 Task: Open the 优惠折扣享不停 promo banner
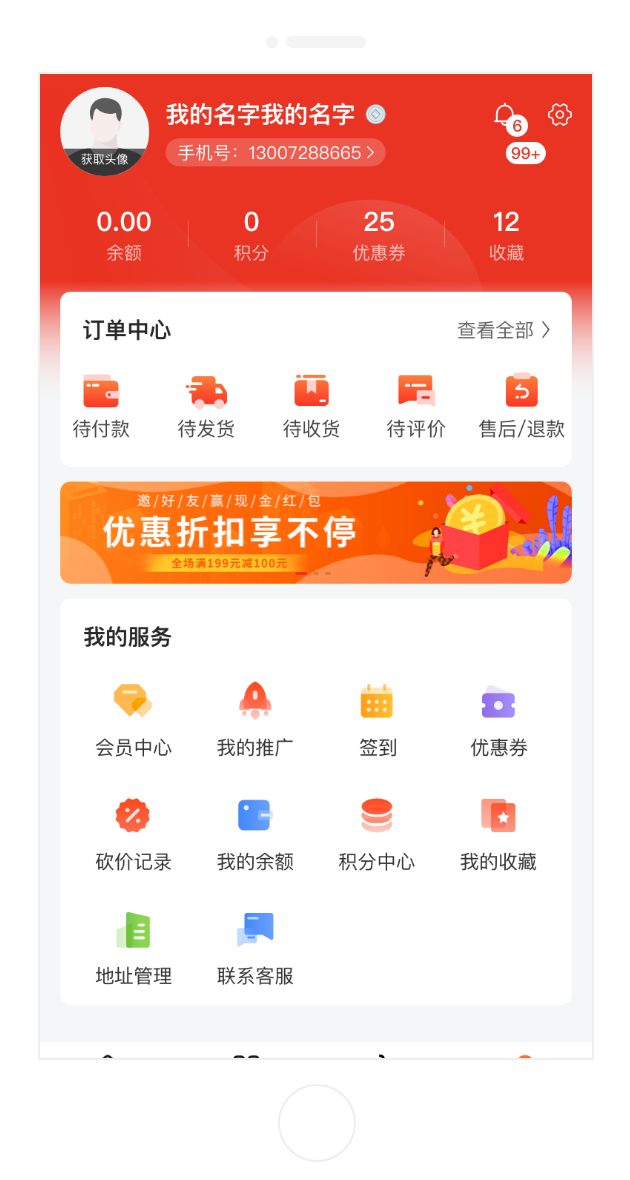(x=316, y=532)
